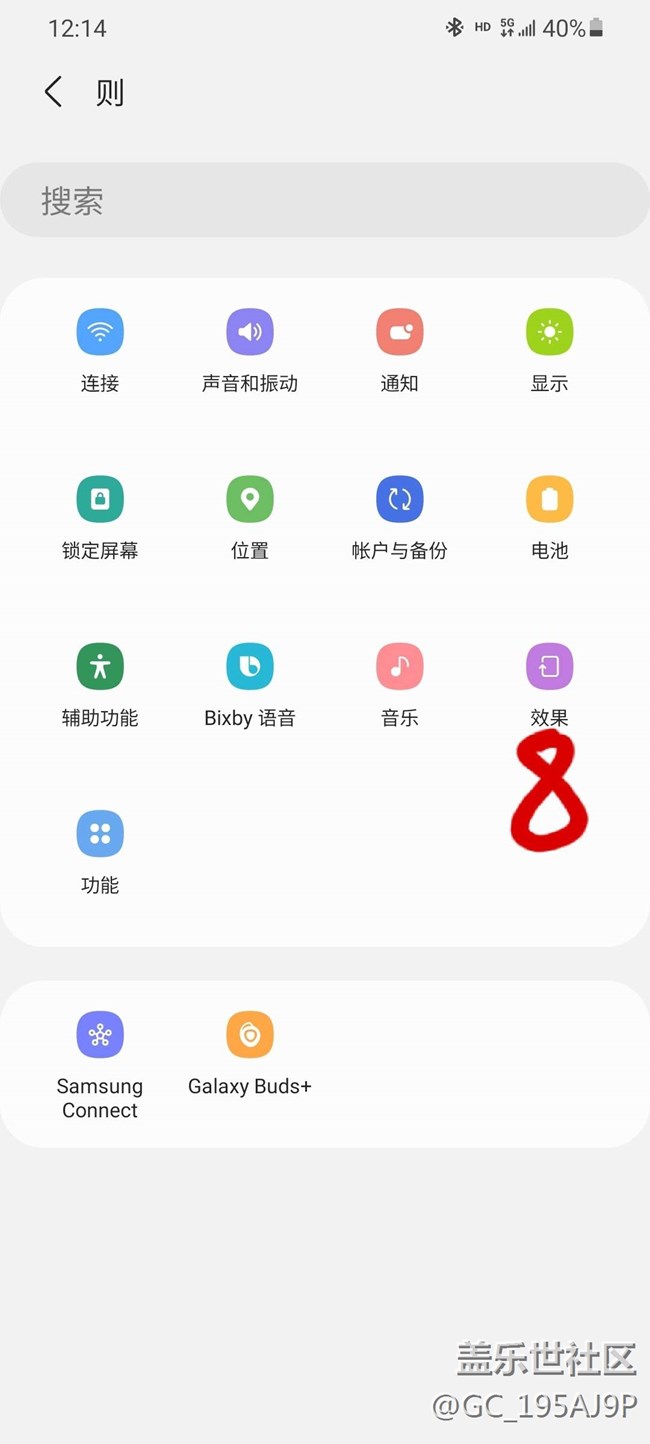The width and height of the screenshot is (650, 1444).
Task: Select Bixby 语音 category
Action: (250, 682)
